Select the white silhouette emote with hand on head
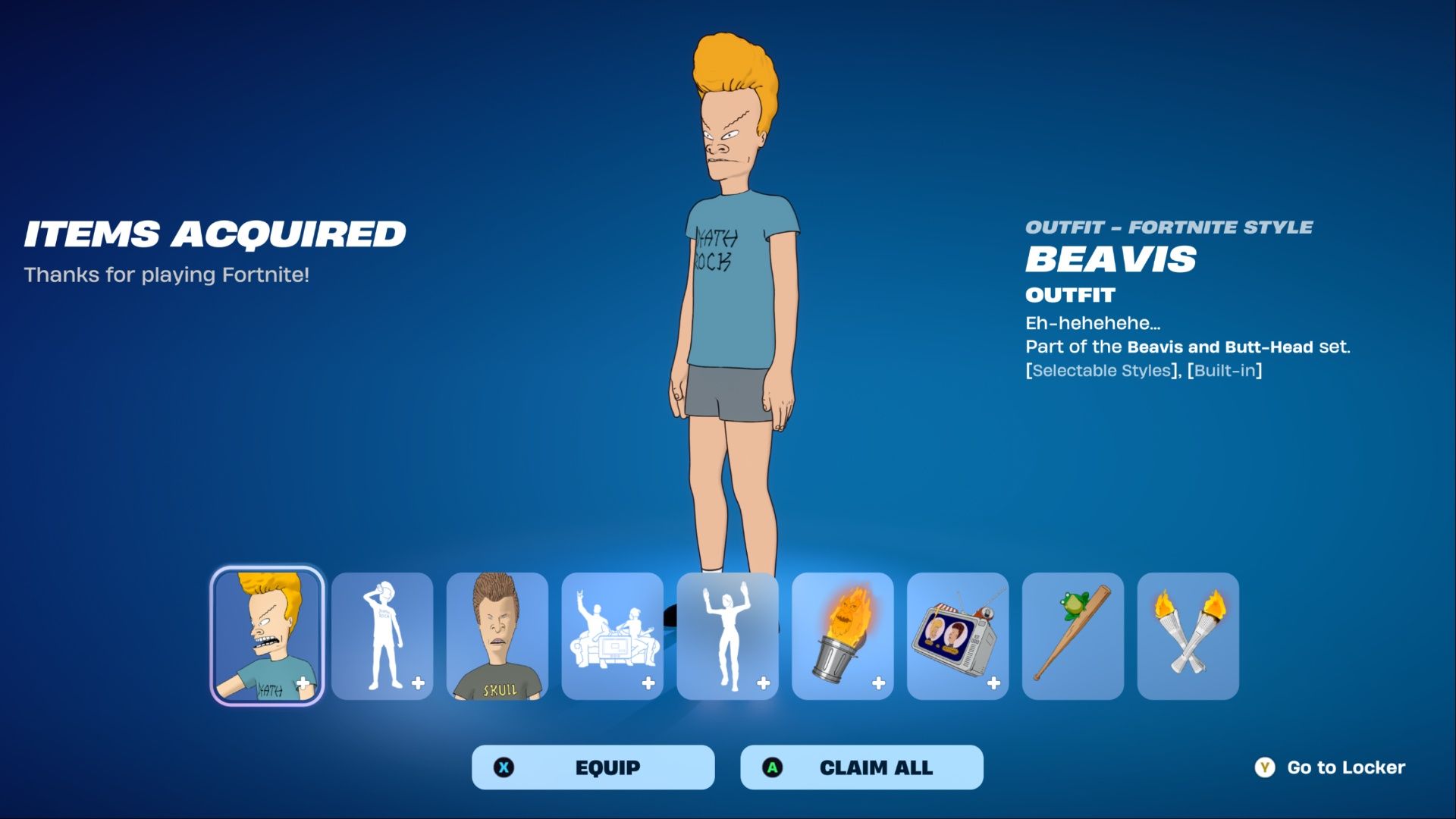 pyautogui.click(x=382, y=635)
